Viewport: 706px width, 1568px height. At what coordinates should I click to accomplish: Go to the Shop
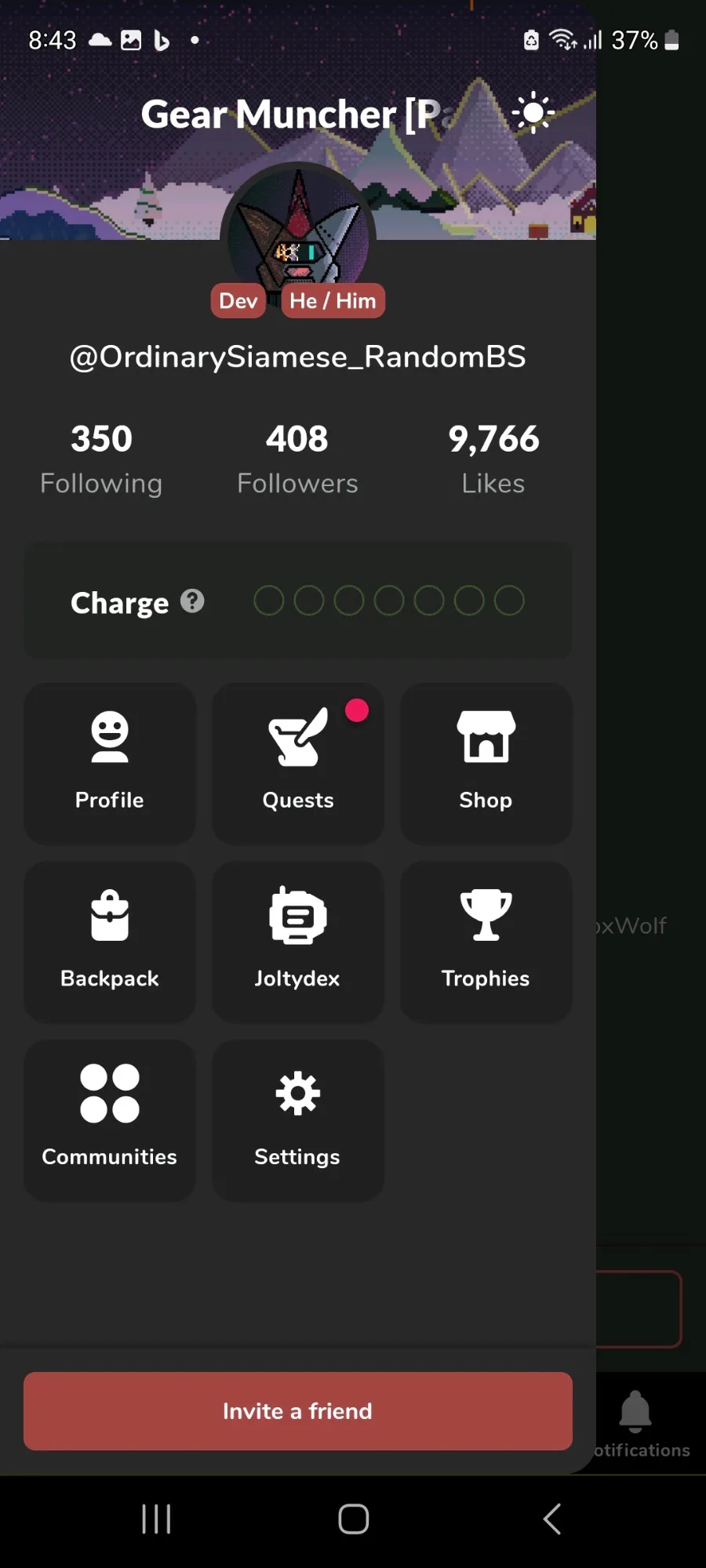tap(486, 762)
